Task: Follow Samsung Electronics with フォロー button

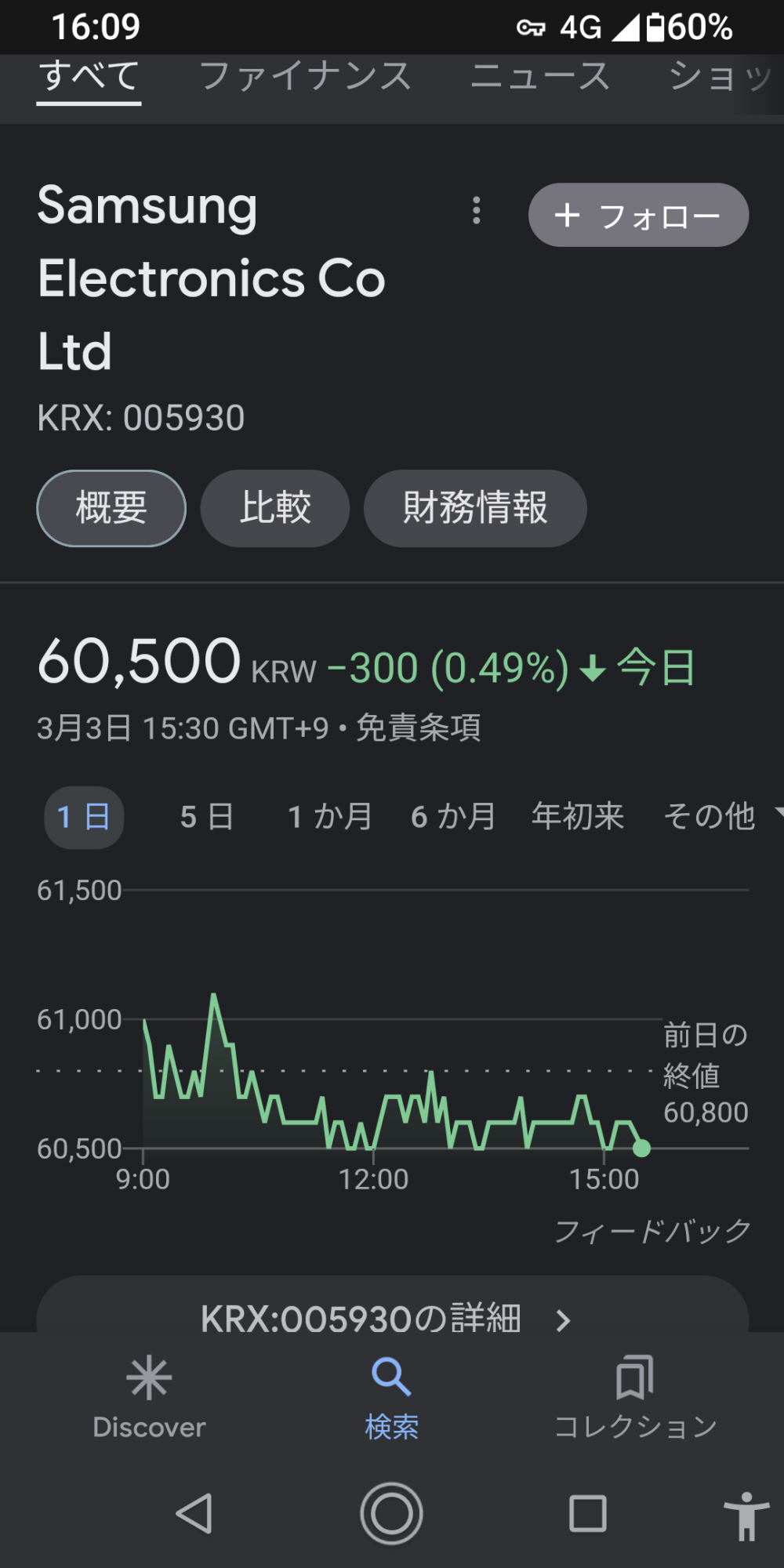Action: coord(638,215)
